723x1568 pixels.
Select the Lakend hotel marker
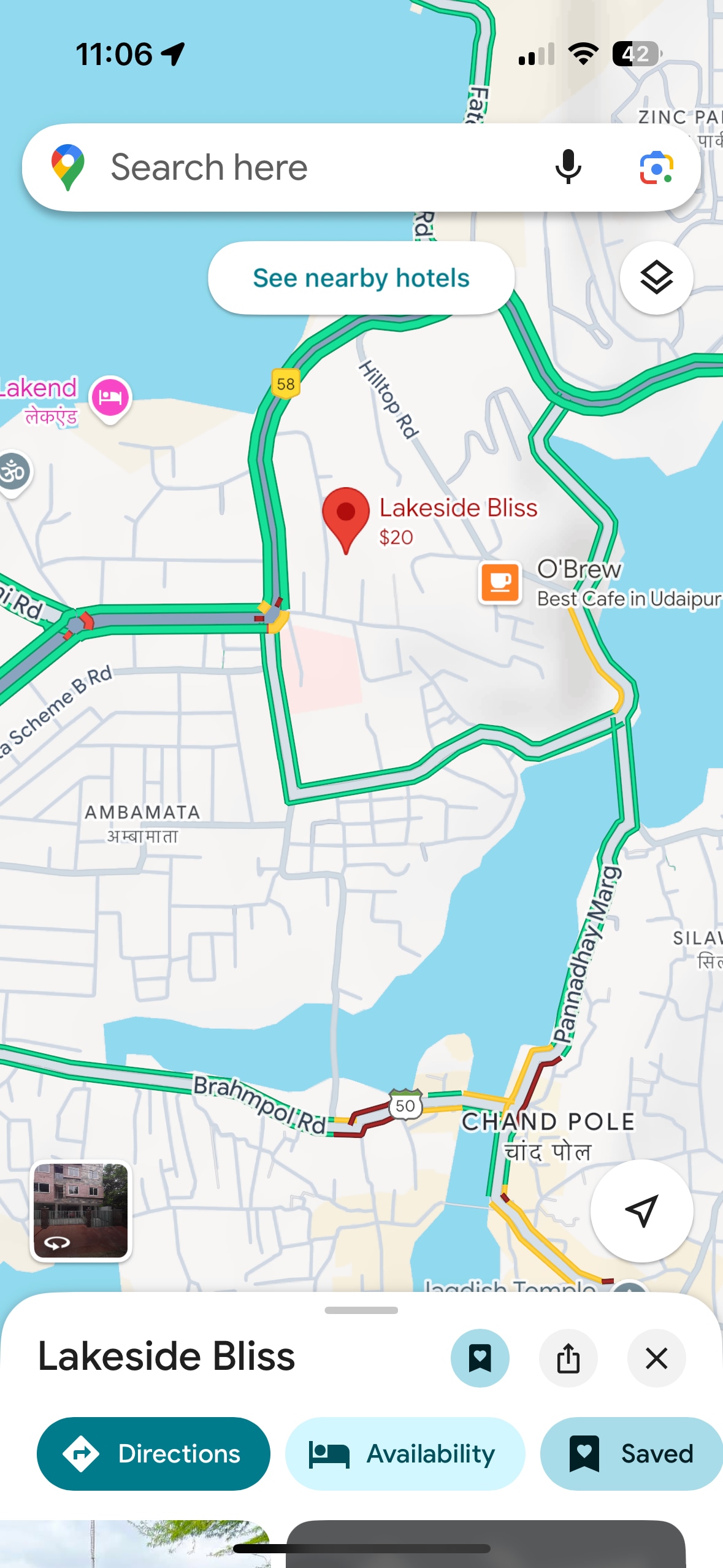(110, 398)
